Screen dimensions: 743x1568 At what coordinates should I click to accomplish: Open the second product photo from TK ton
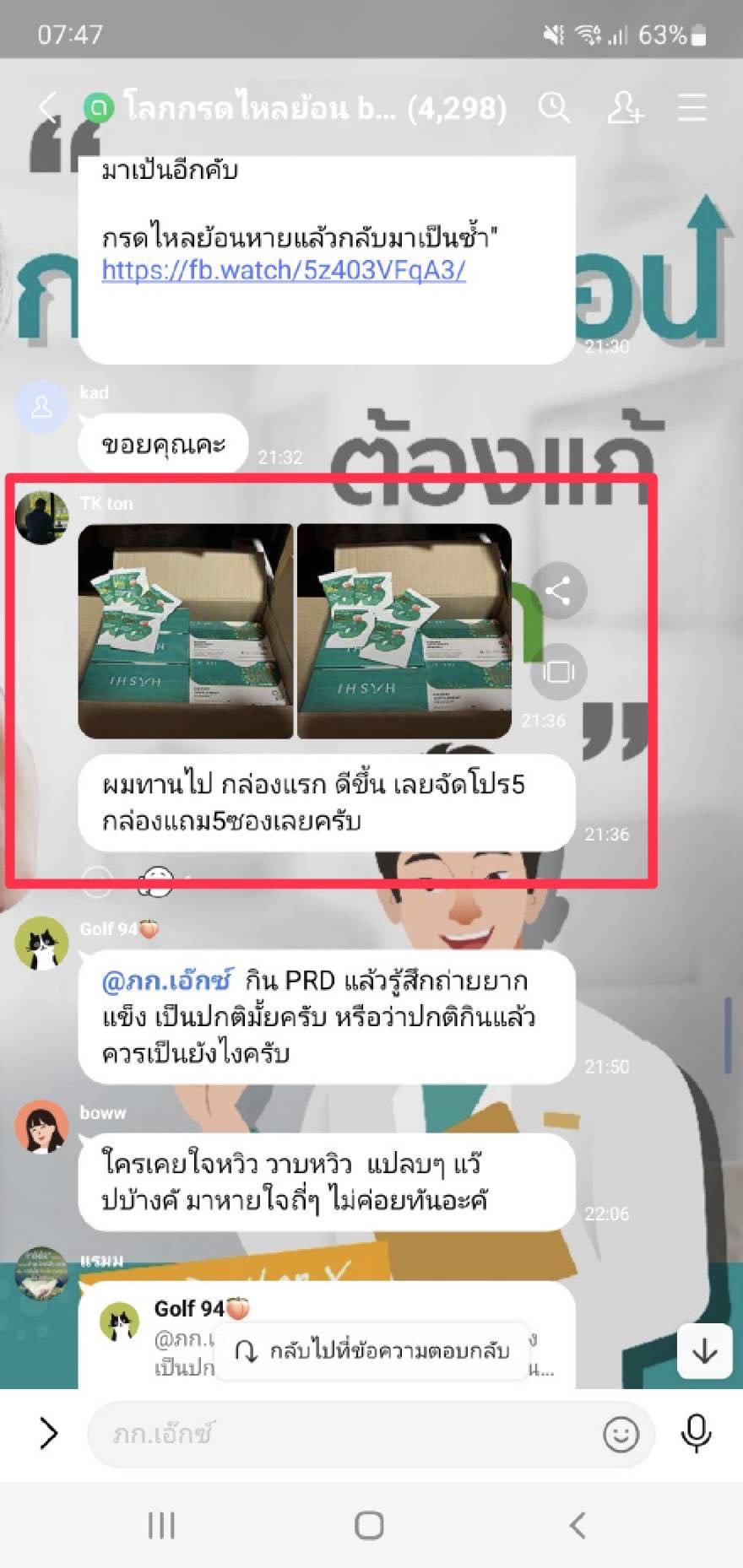point(404,631)
